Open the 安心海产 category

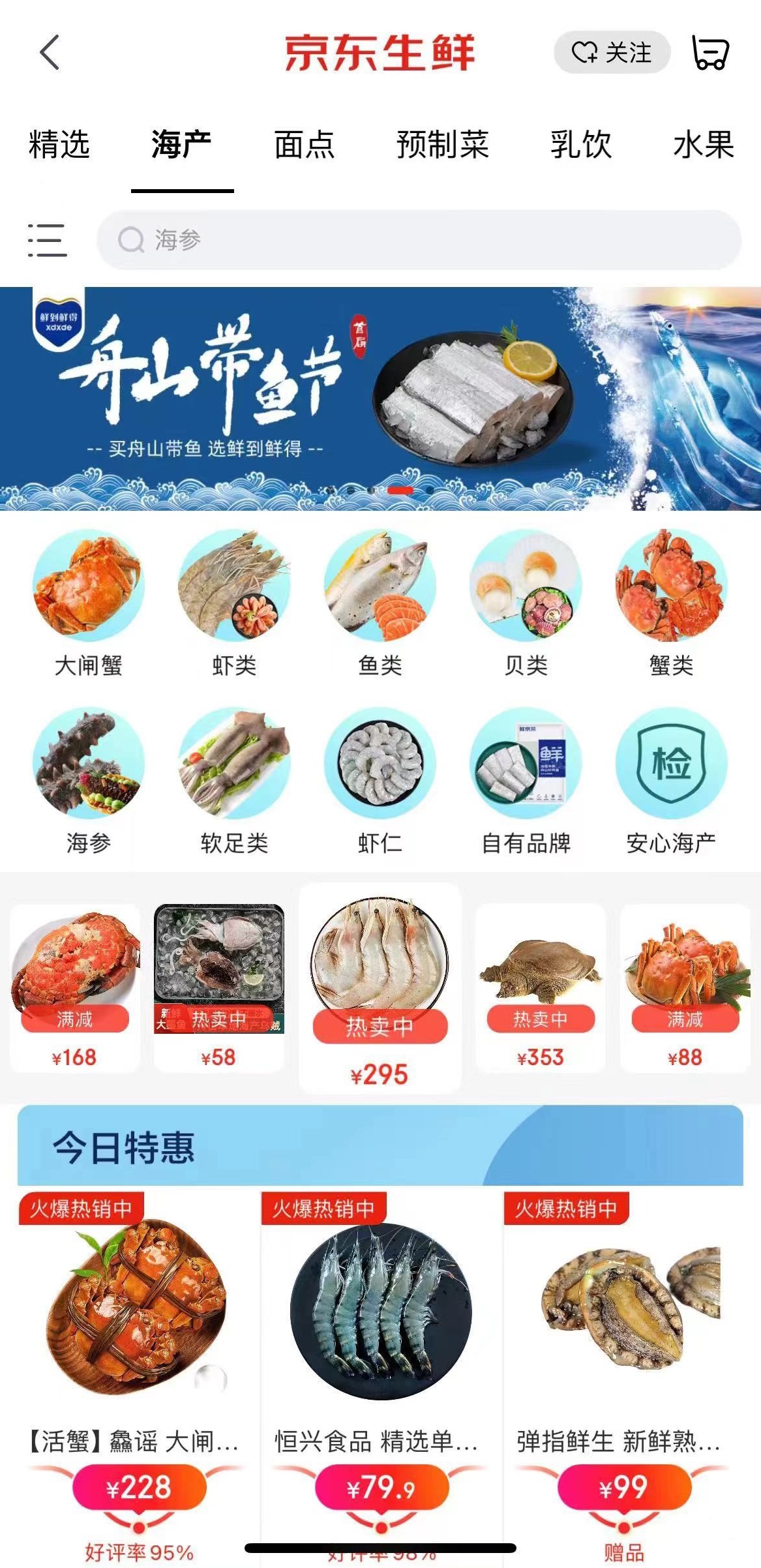click(x=671, y=781)
